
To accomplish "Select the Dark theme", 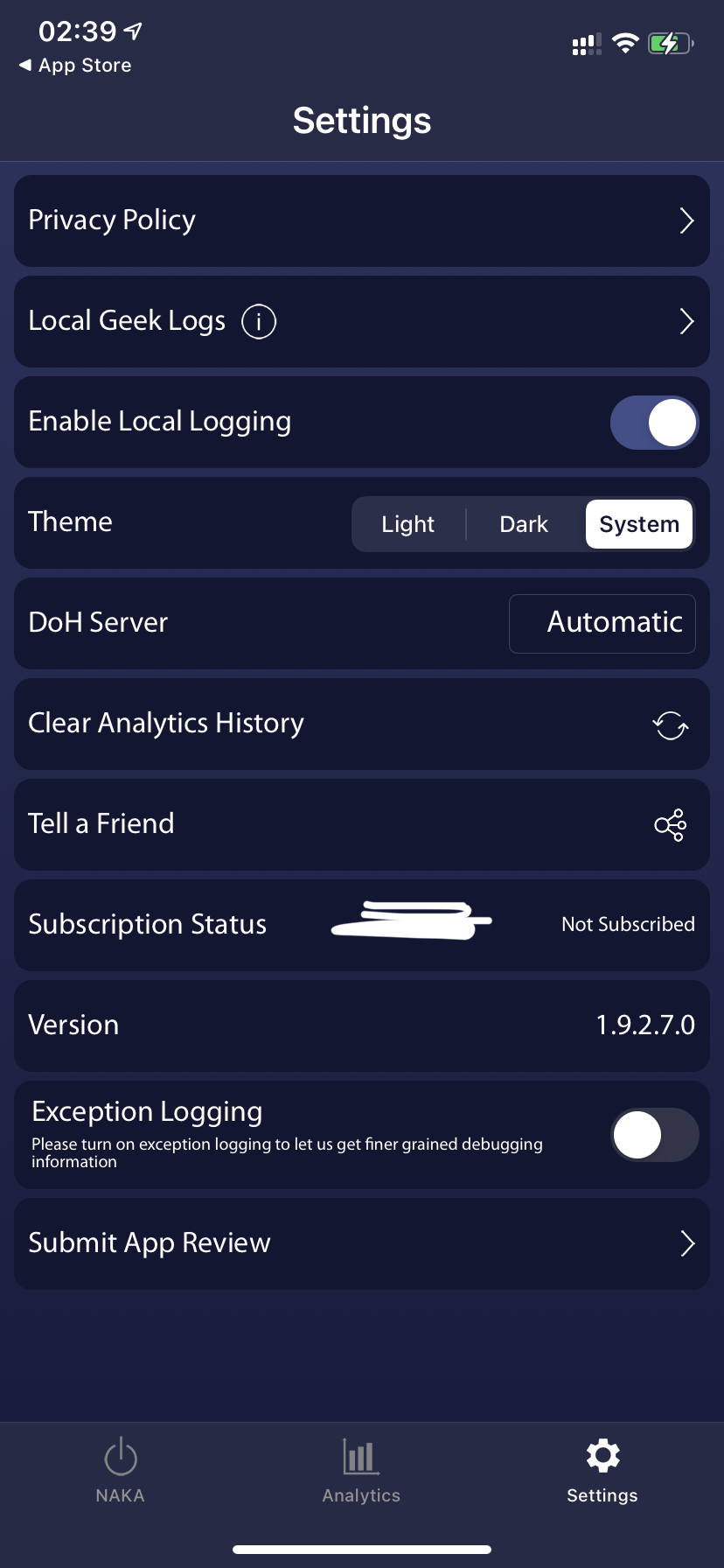I will click(524, 524).
